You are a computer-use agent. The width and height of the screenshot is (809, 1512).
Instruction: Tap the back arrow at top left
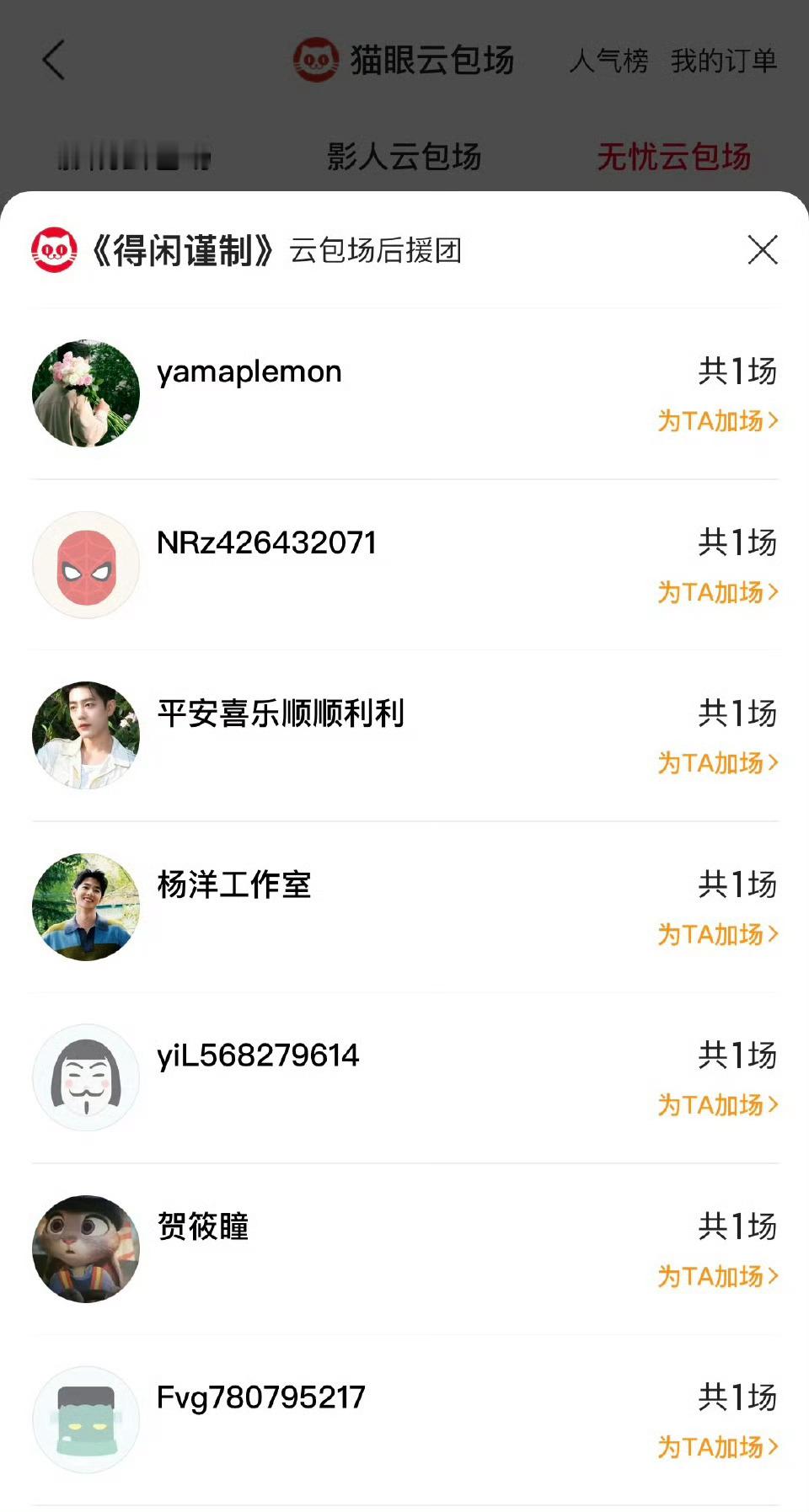(53, 60)
